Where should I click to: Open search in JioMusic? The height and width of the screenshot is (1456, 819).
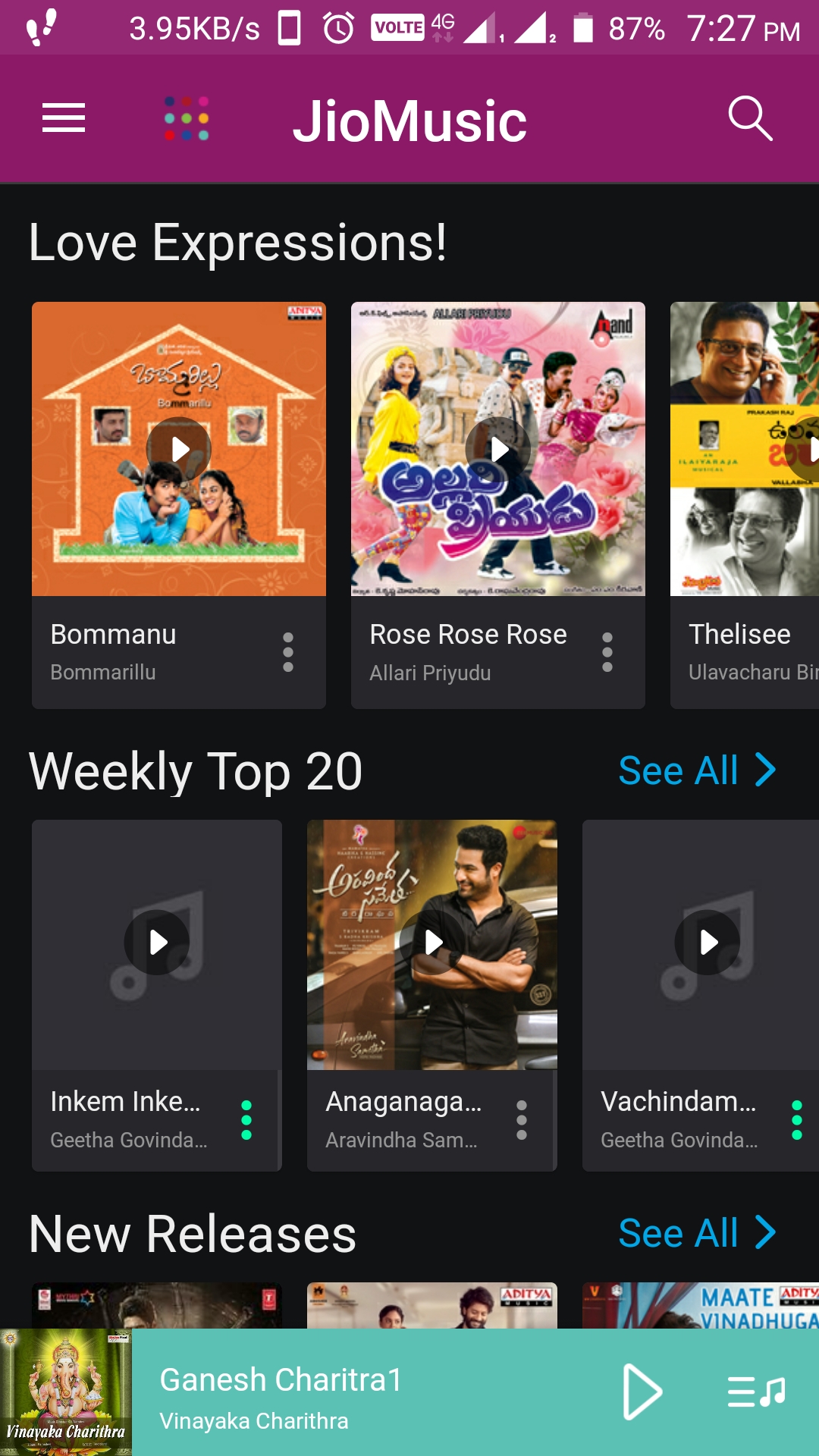750,118
